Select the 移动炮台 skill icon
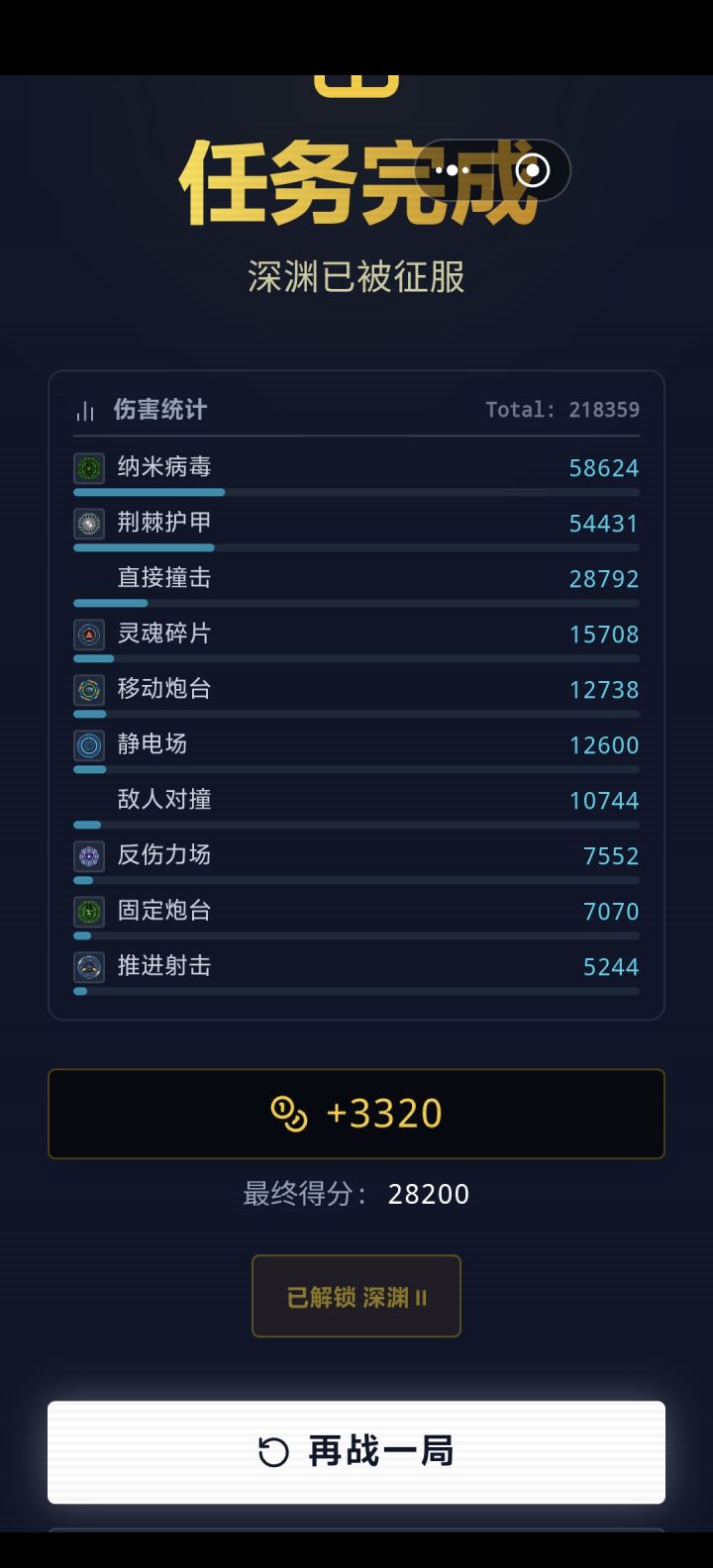 click(90, 690)
